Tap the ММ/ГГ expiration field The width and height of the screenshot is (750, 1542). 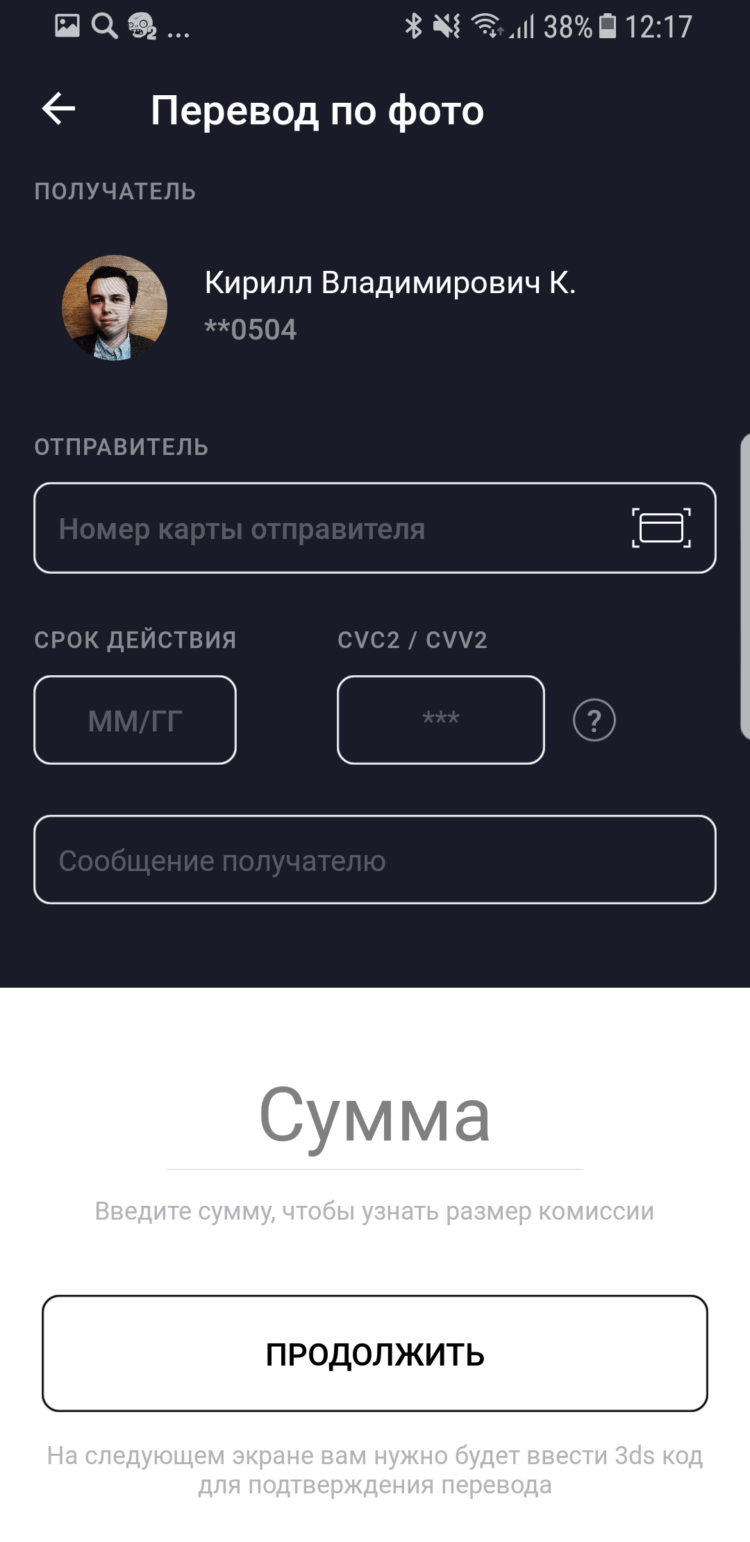134,720
